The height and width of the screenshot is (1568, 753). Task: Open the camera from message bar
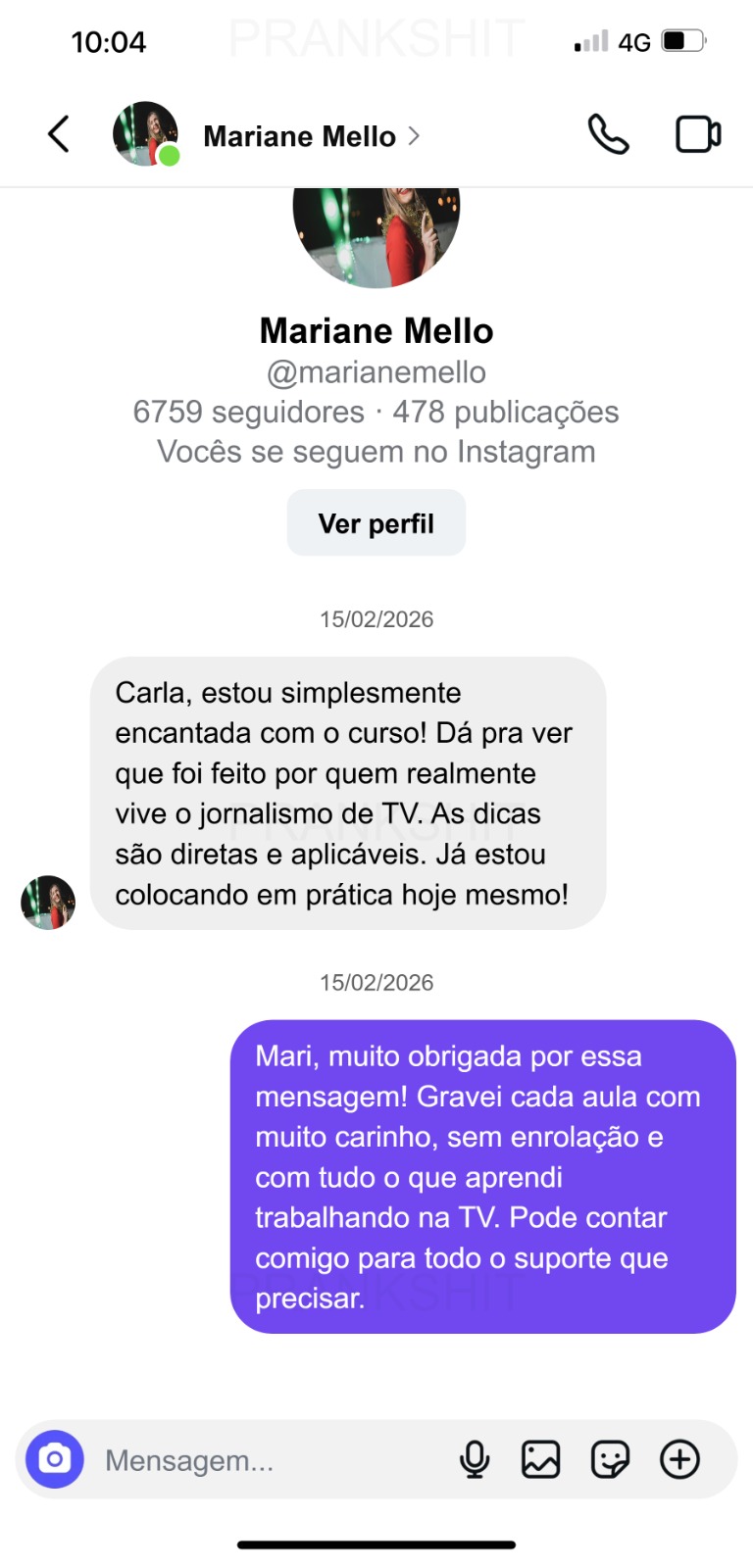55,1459
